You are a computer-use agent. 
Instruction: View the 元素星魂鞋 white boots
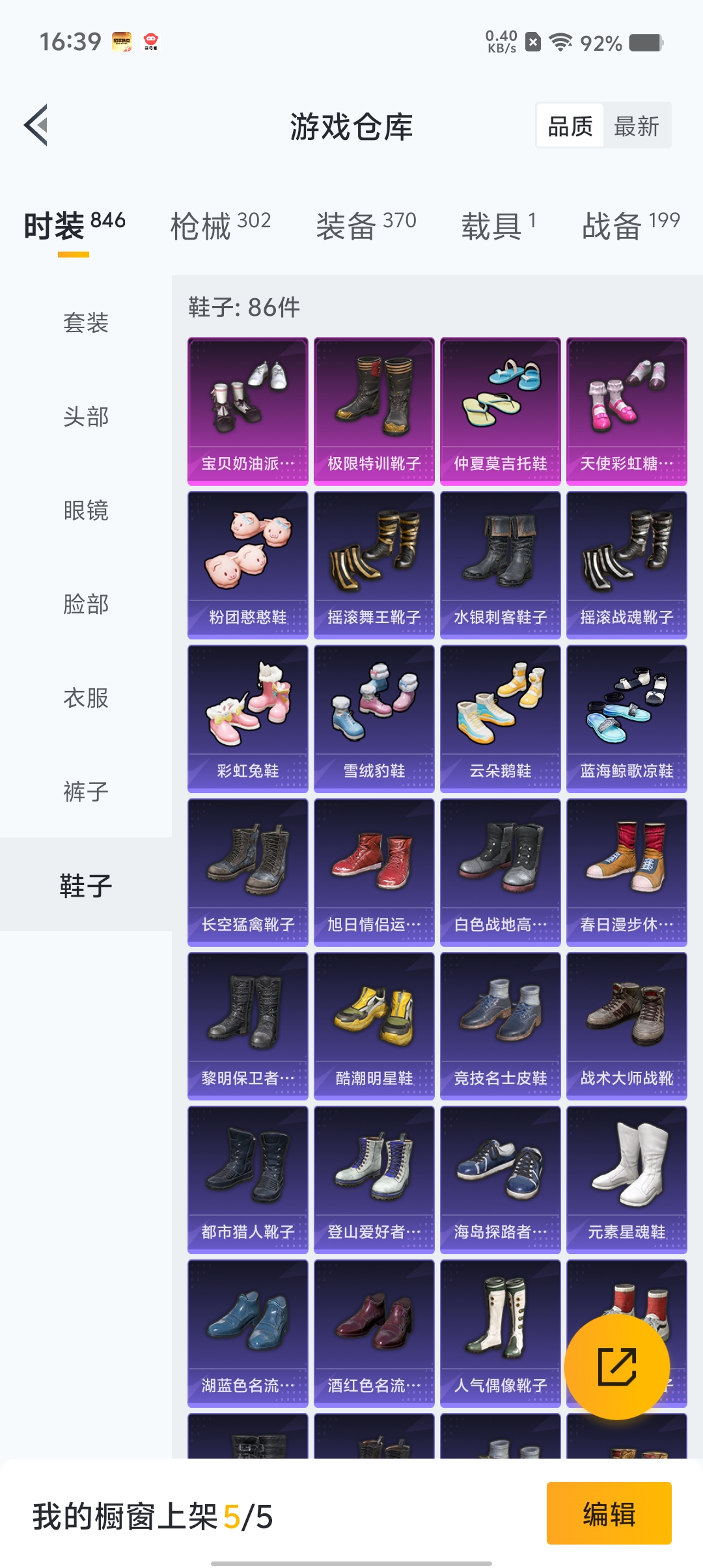click(626, 1175)
